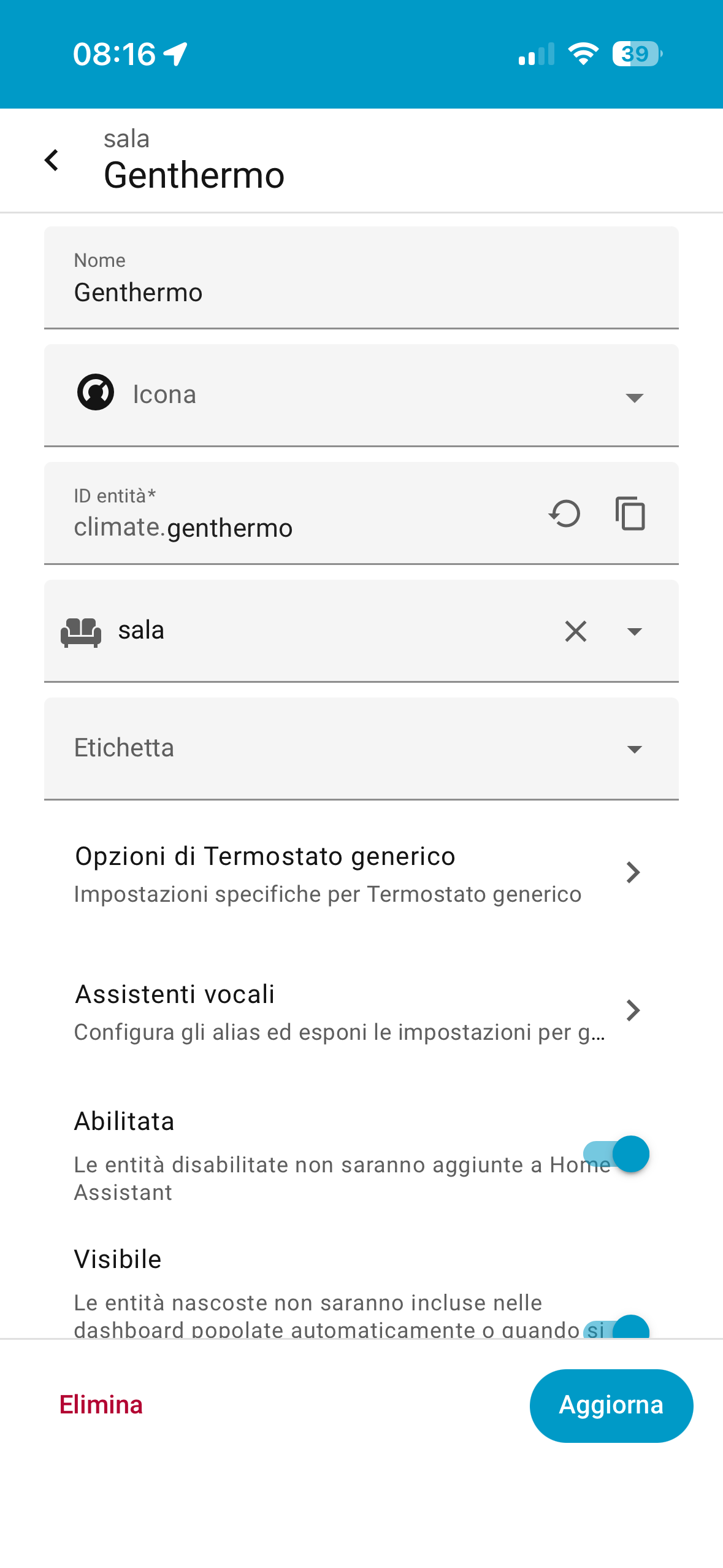The height and width of the screenshot is (1568, 723).
Task: Tap Elimina to delete the entity
Action: tap(101, 1405)
